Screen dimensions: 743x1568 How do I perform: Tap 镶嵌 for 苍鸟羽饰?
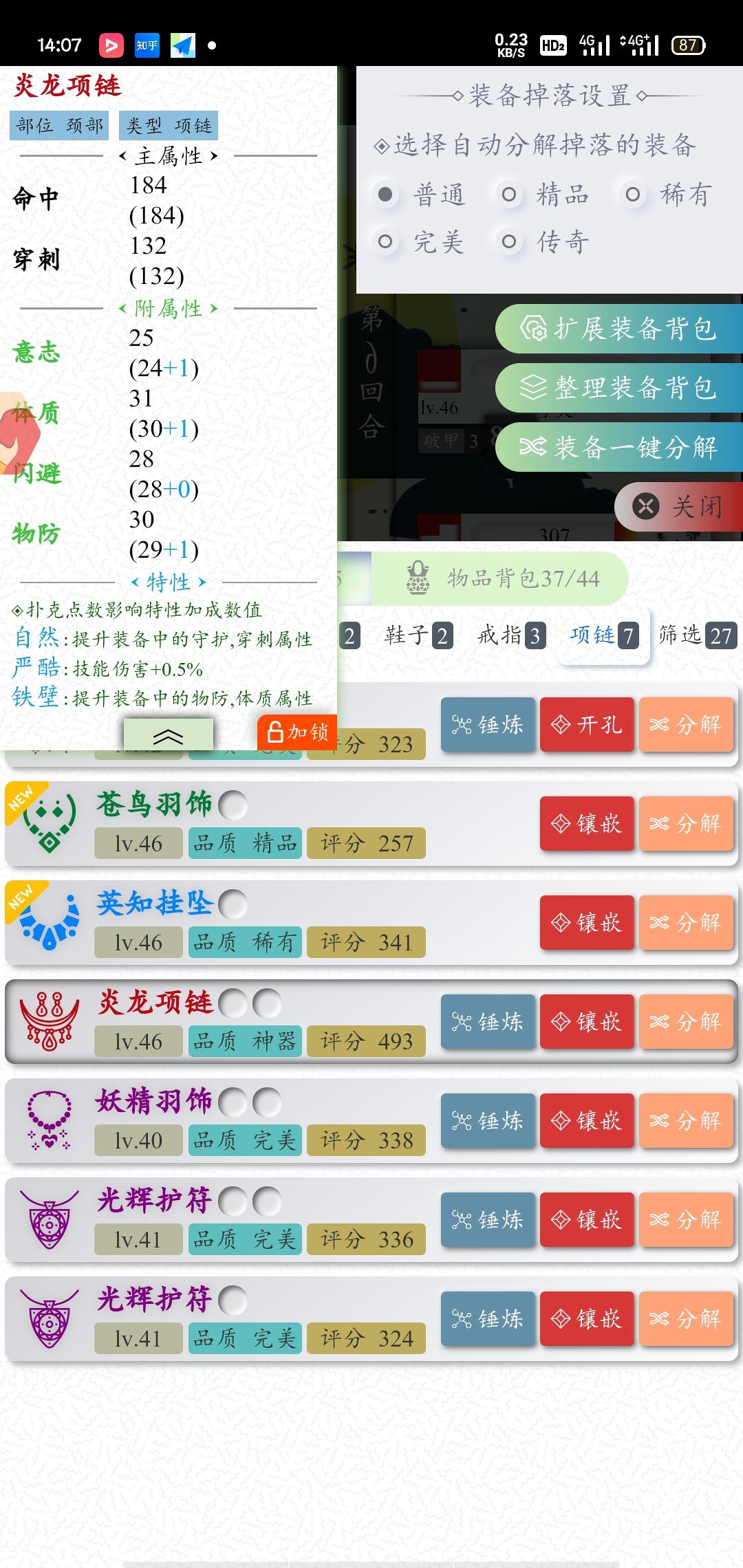coord(587,824)
